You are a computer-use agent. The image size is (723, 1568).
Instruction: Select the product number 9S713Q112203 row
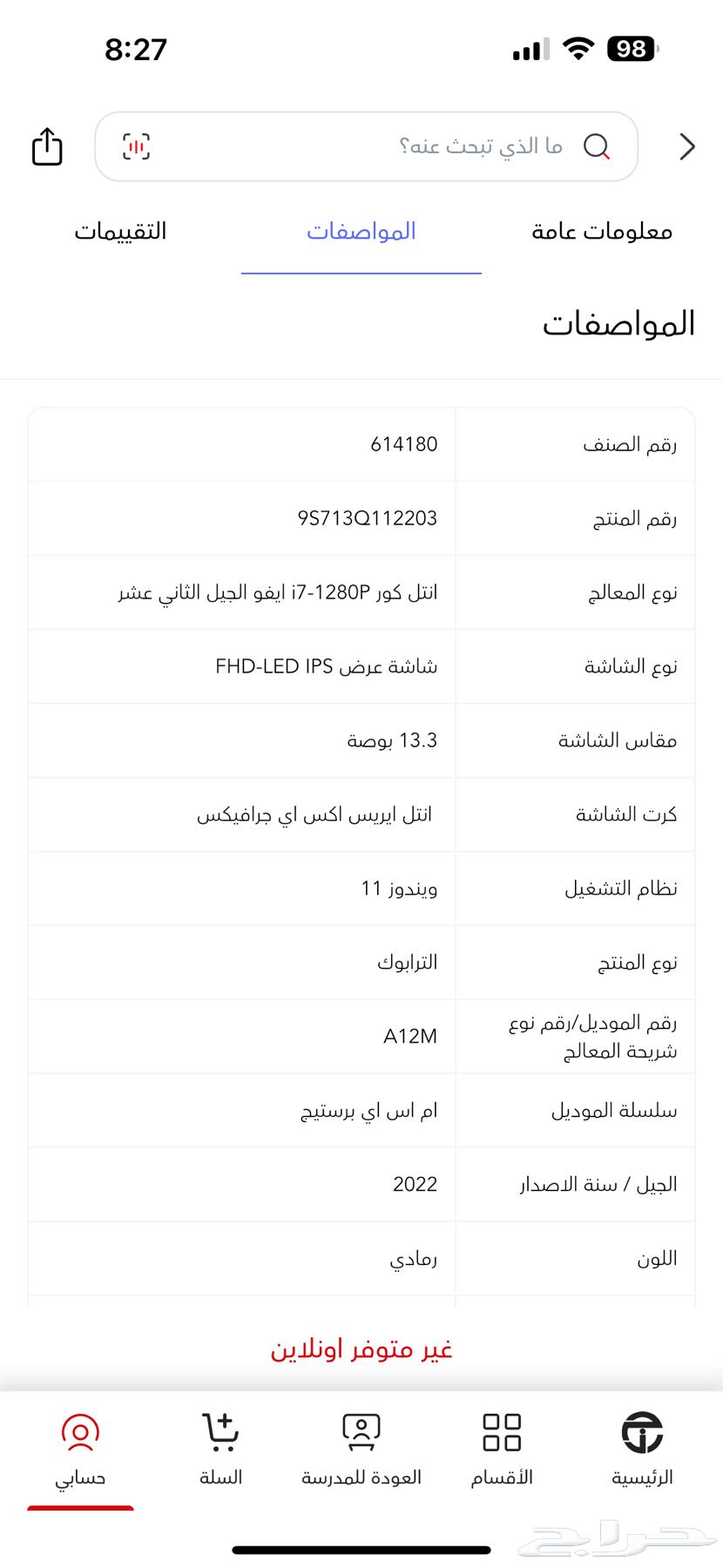click(361, 518)
